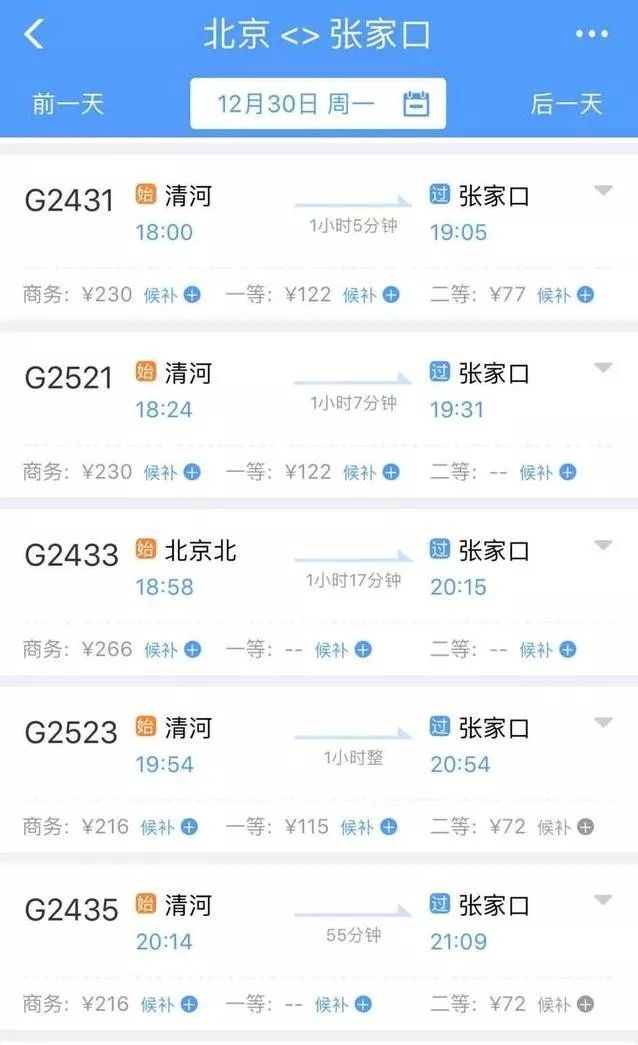This screenshot has height=1045, width=638.
Task: Expand the arrow on train G2431
Action: coord(603,191)
